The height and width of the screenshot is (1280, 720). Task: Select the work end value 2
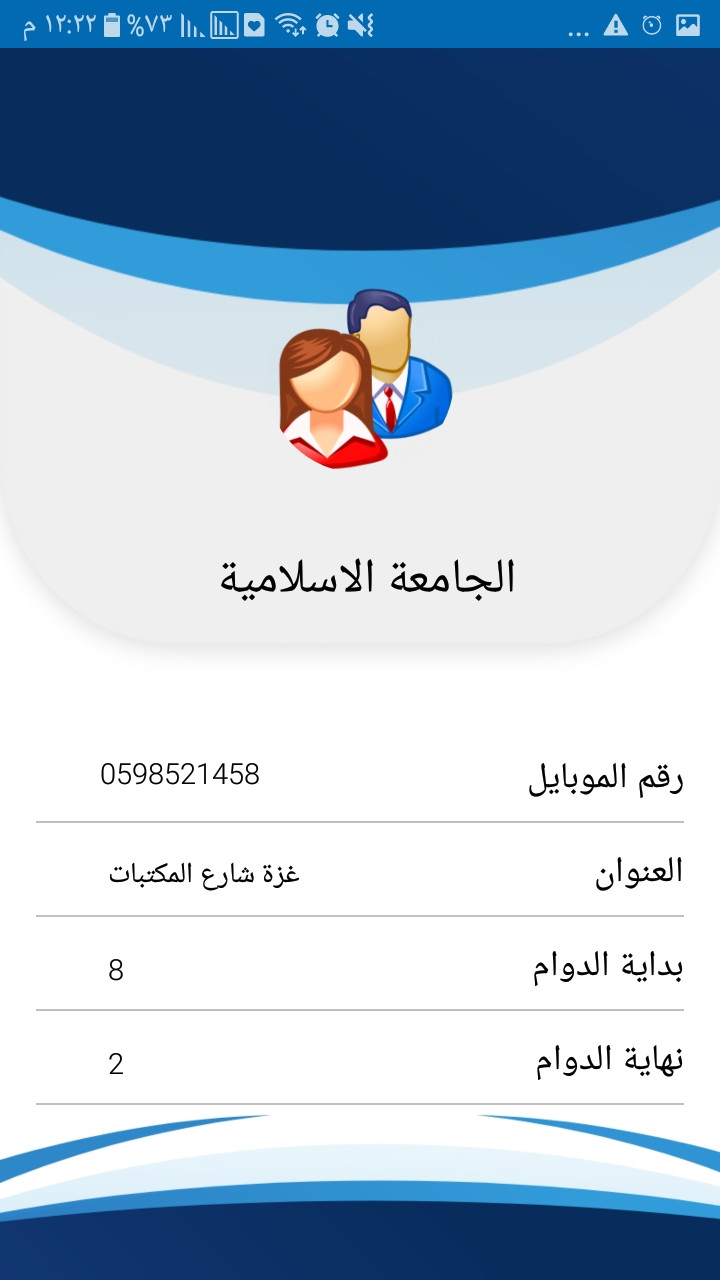pyautogui.click(x=117, y=1062)
